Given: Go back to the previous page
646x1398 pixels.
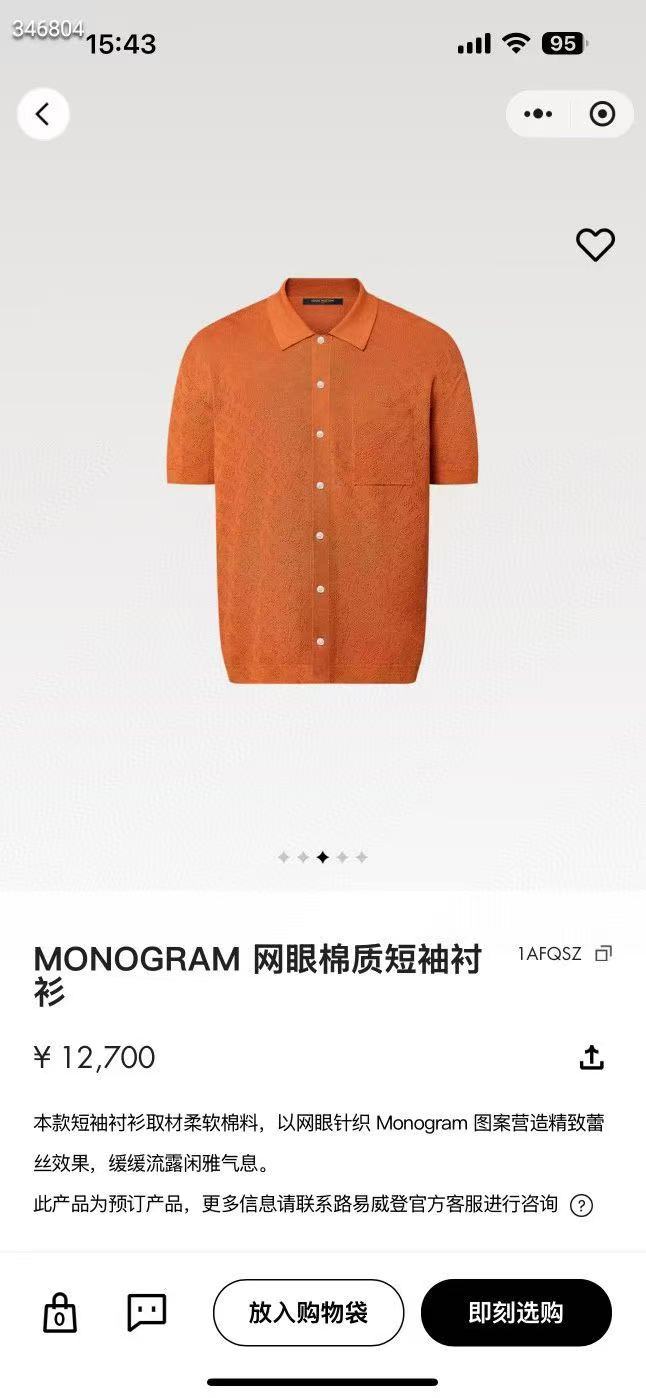Looking at the screenshot, I should [x=43, y=114].
